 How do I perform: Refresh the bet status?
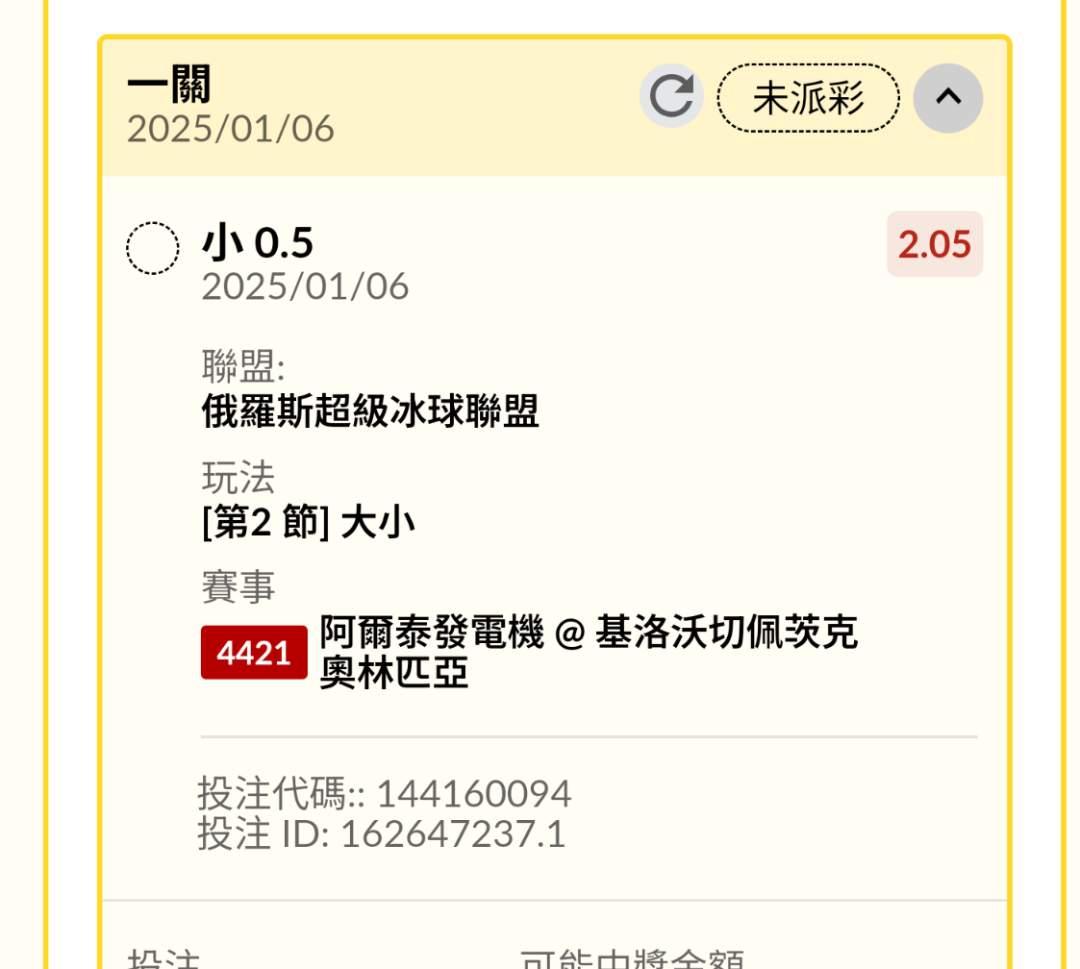pyautogui.click(x=671, y=96)
